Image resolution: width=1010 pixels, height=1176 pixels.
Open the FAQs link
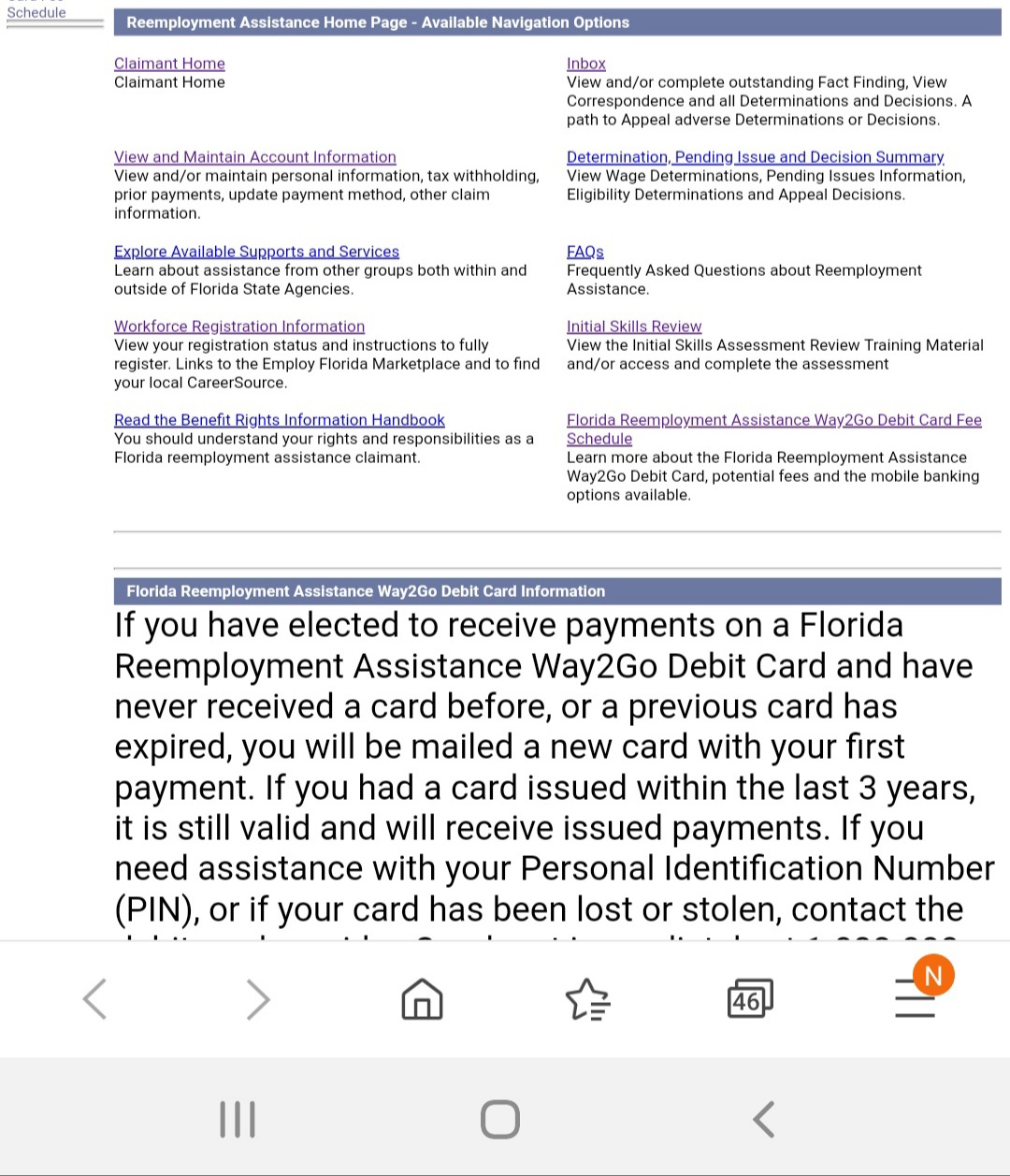[x=585, y=252]
